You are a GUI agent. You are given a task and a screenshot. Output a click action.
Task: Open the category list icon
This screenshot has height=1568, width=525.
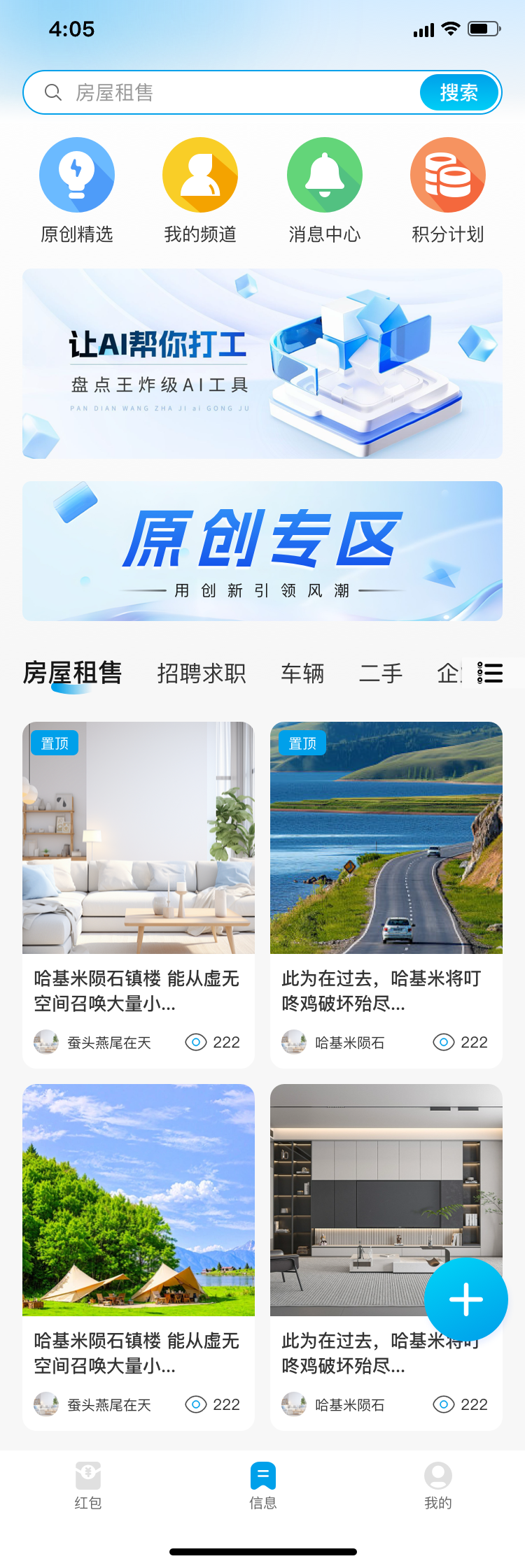point(490,673)
